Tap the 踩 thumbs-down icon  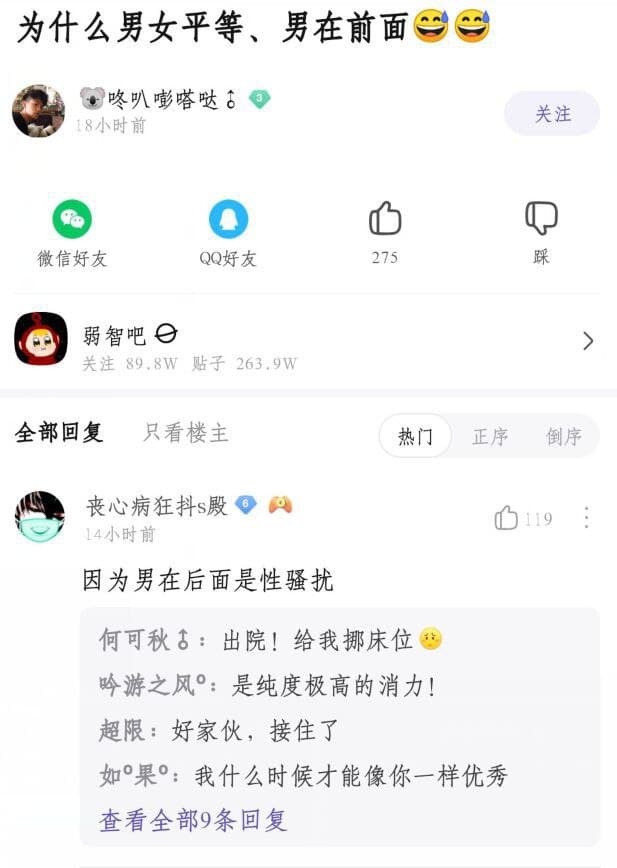coord(541,220)
